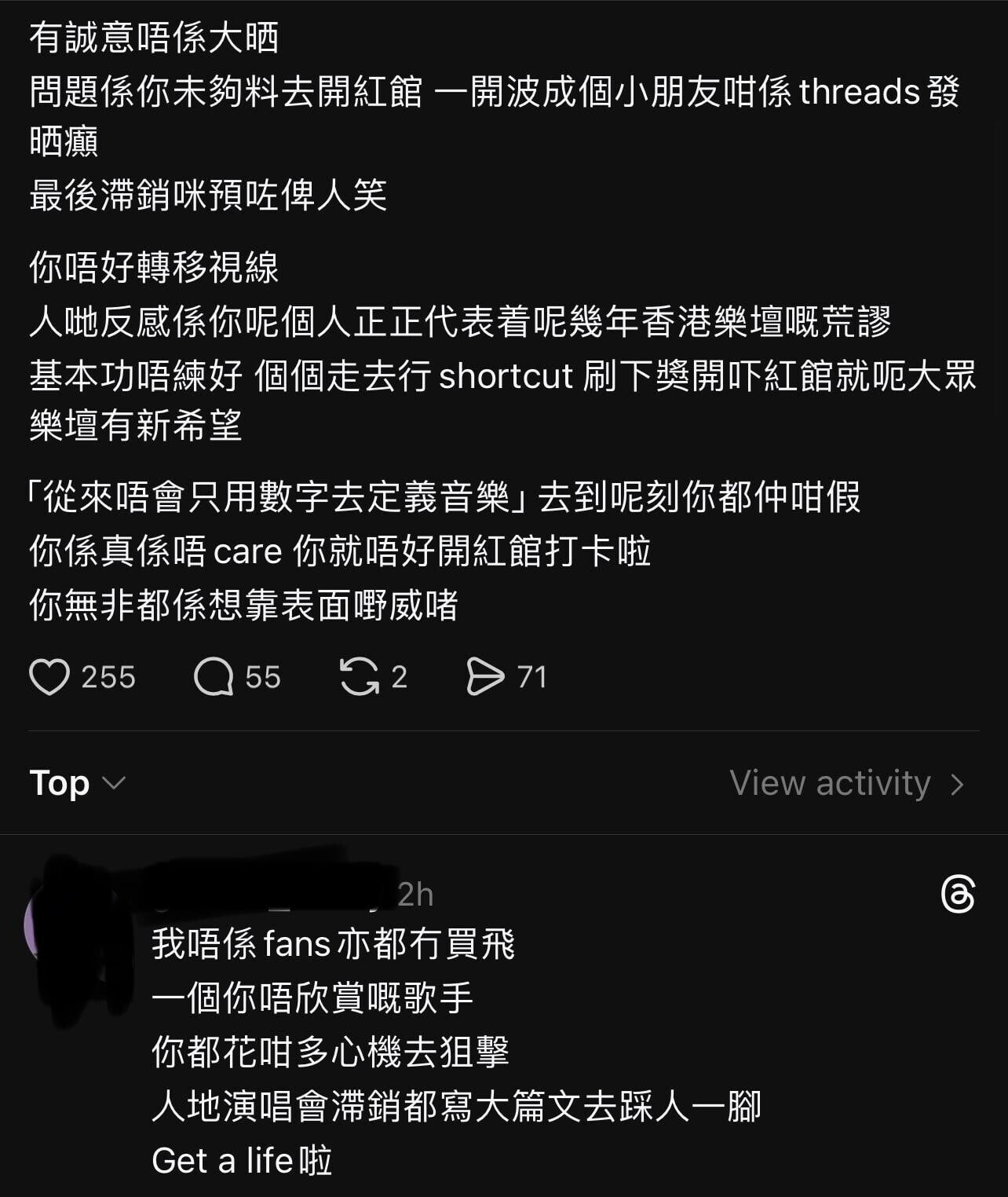Screen dimensions: 1008x1197
Task: Share the post via send icon
Action: click(x=484, y=677)
